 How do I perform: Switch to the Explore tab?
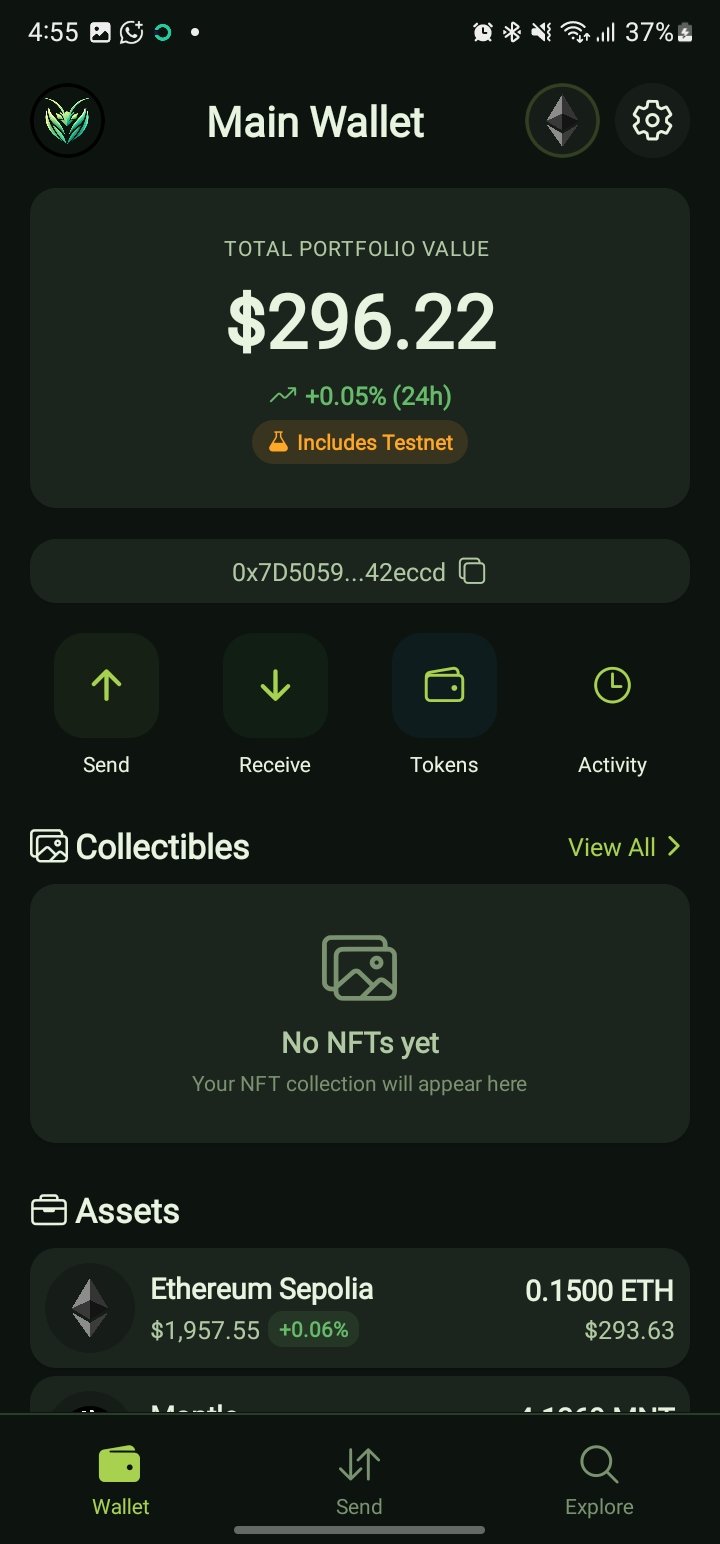599,1481
